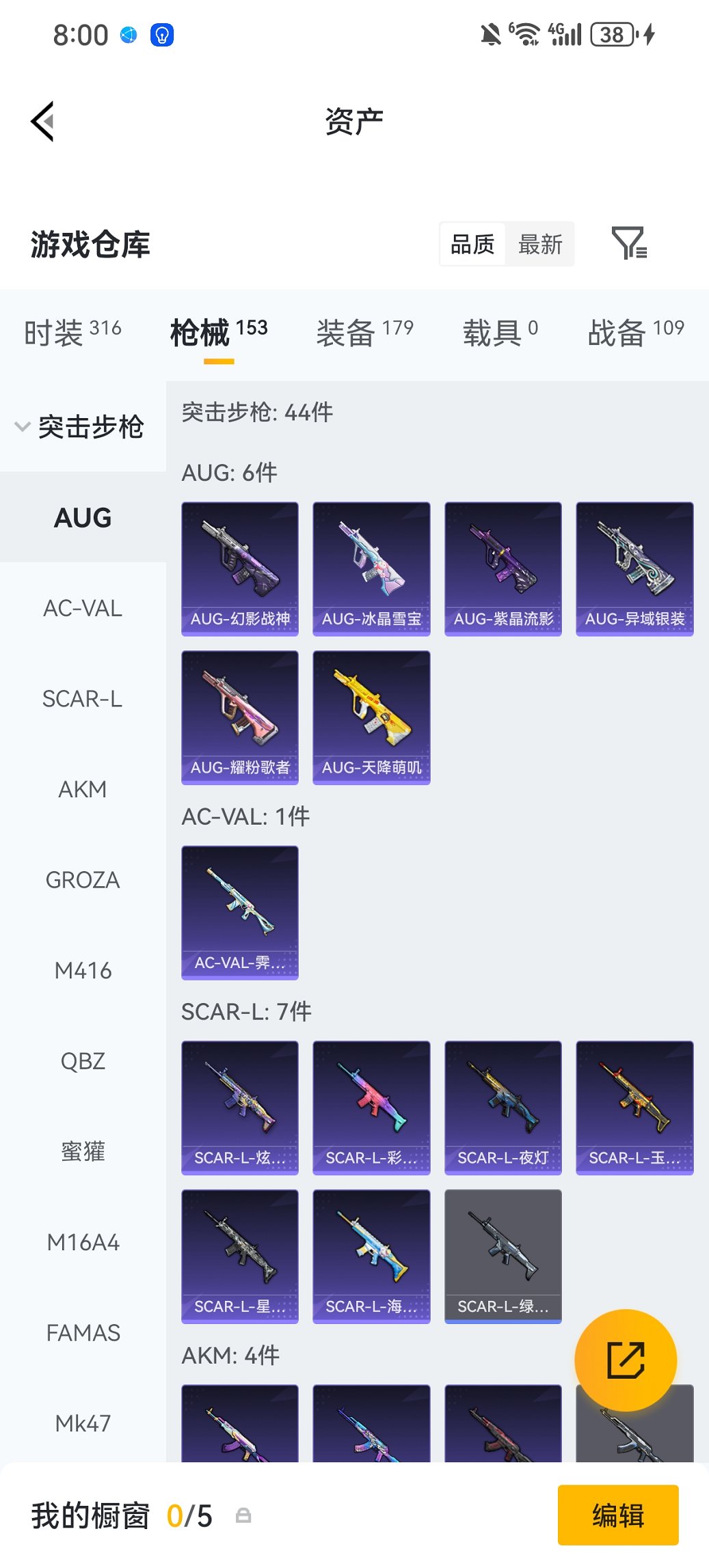Sort the warehouse by 品质
709x1568 pixels.
pos(472,244)
